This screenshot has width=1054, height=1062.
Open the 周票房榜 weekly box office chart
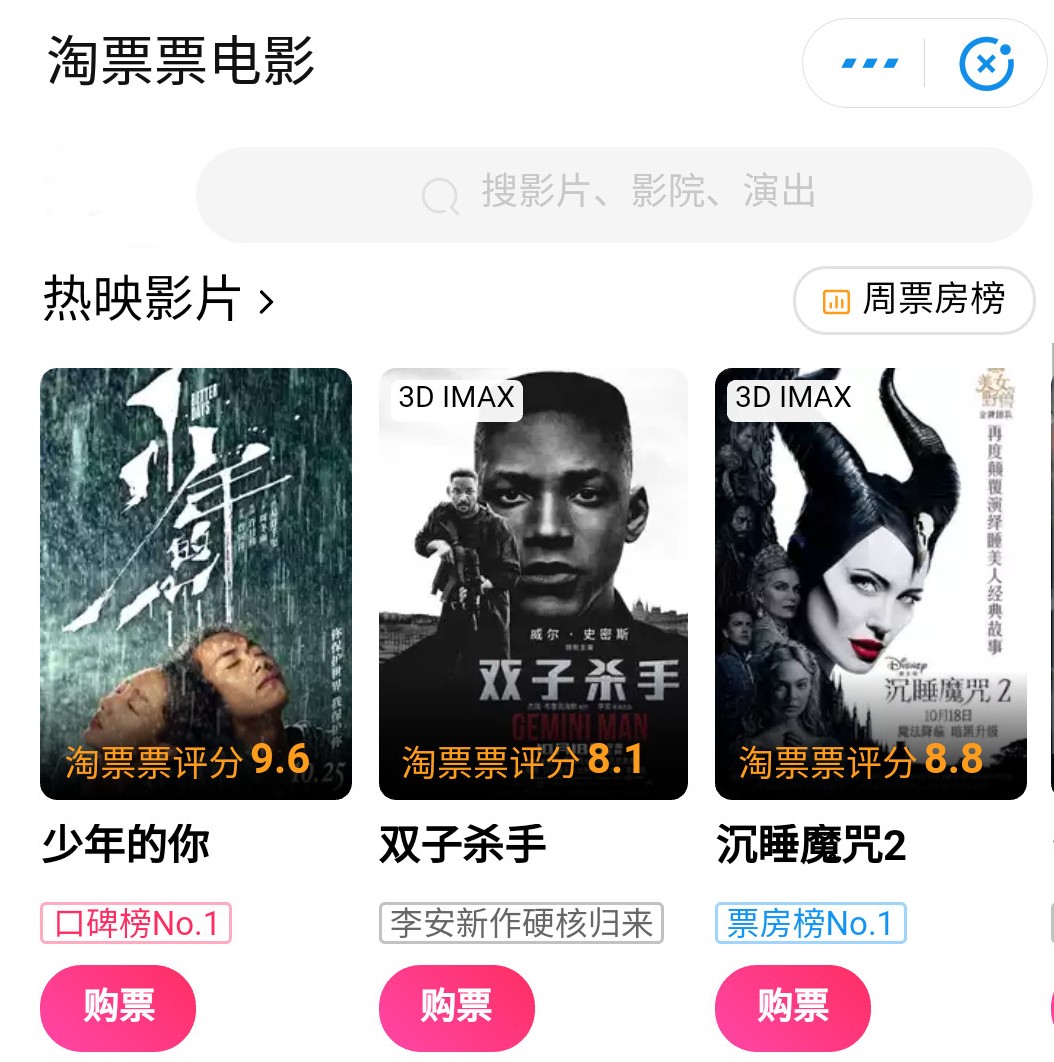tap(913, 299)
